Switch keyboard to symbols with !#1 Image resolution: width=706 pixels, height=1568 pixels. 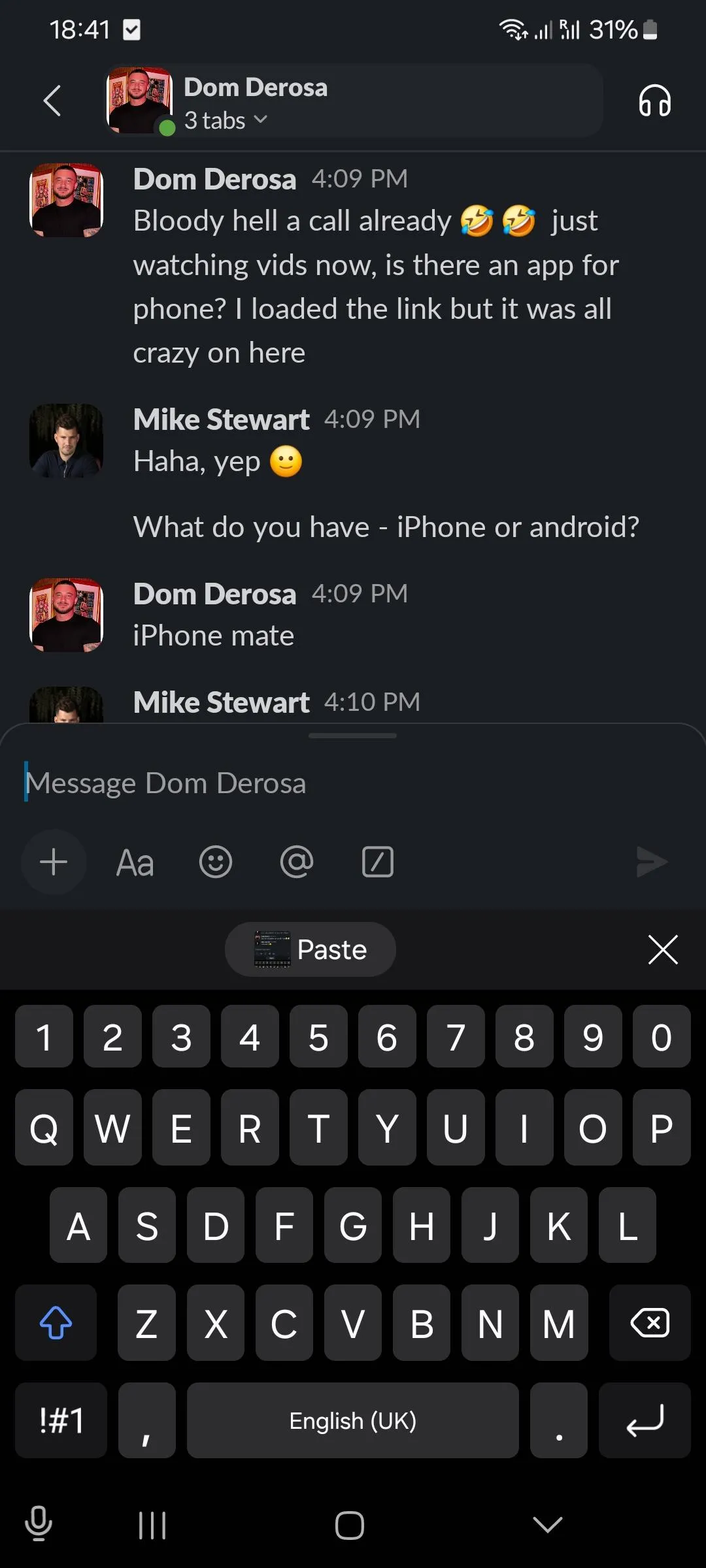click(x=61, y=1420)
